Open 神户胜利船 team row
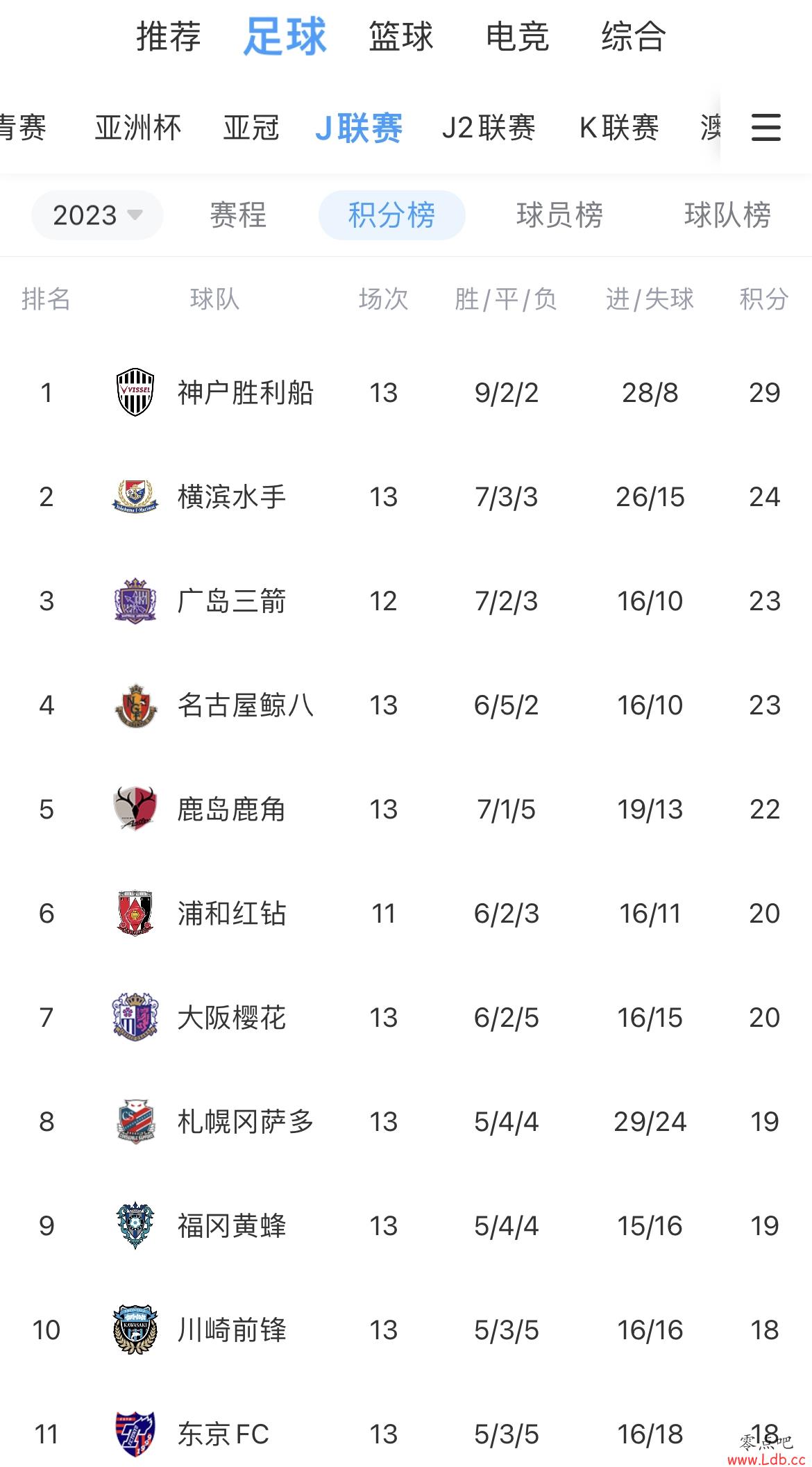The height and width of the screenshot is (1467, 812). coord(406,393)
